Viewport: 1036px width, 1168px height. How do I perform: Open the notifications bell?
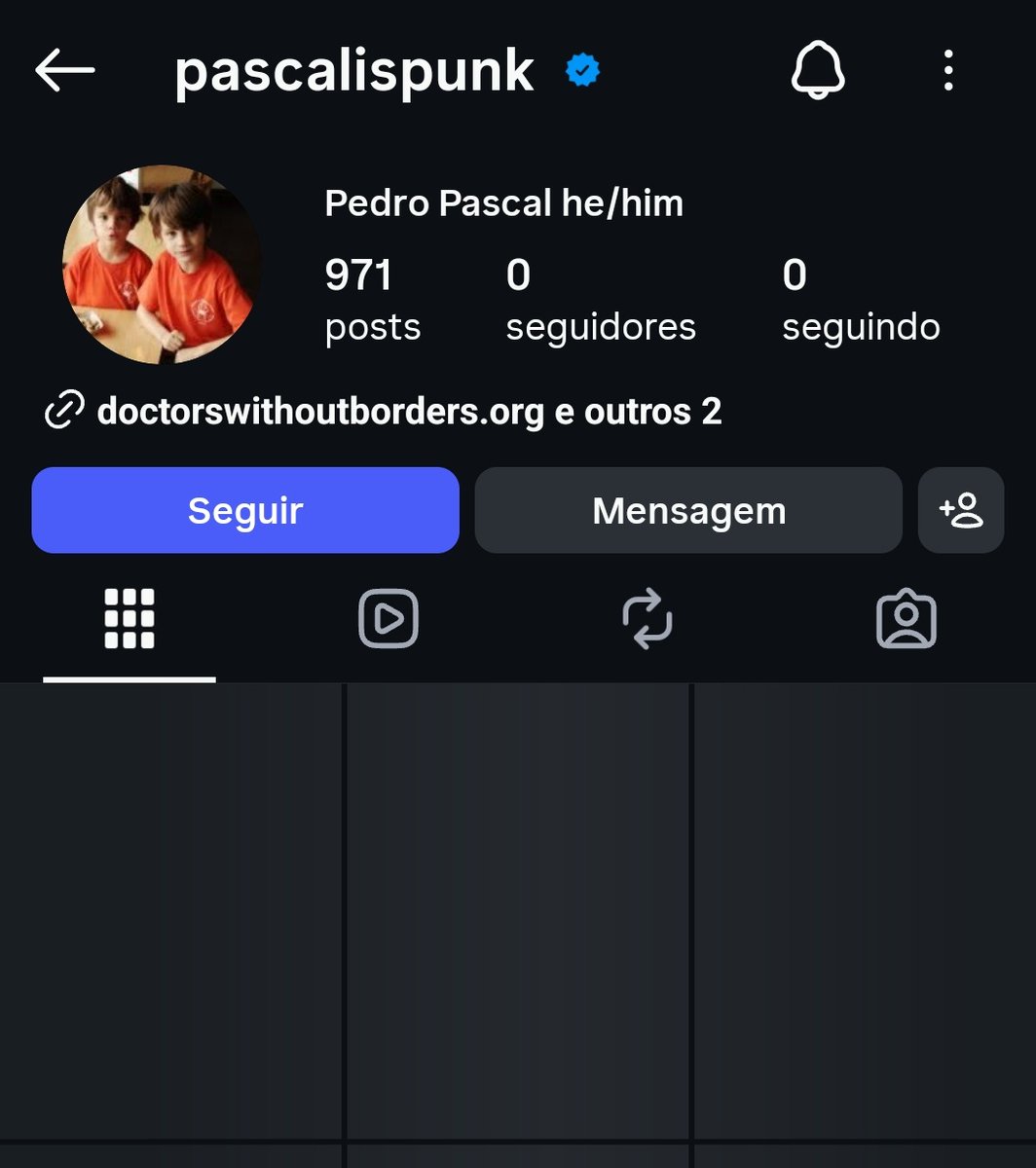[817, 71]
